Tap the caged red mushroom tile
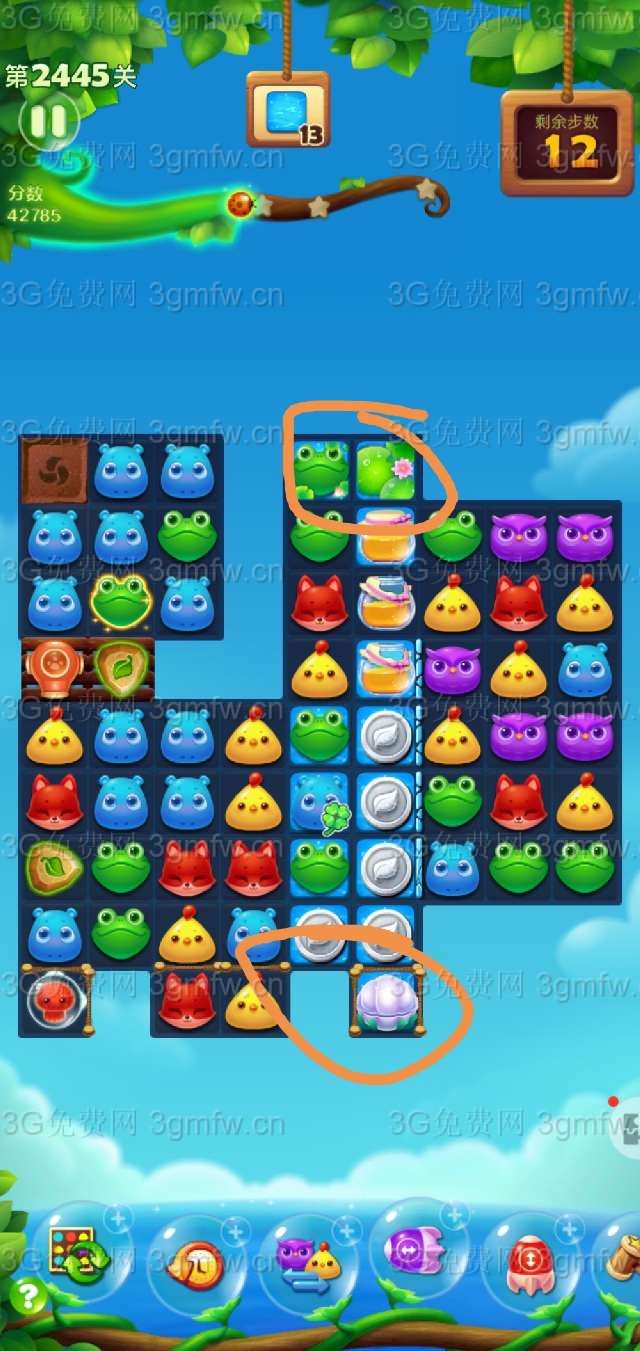The image size is (640, 1351). (56, 1000)
